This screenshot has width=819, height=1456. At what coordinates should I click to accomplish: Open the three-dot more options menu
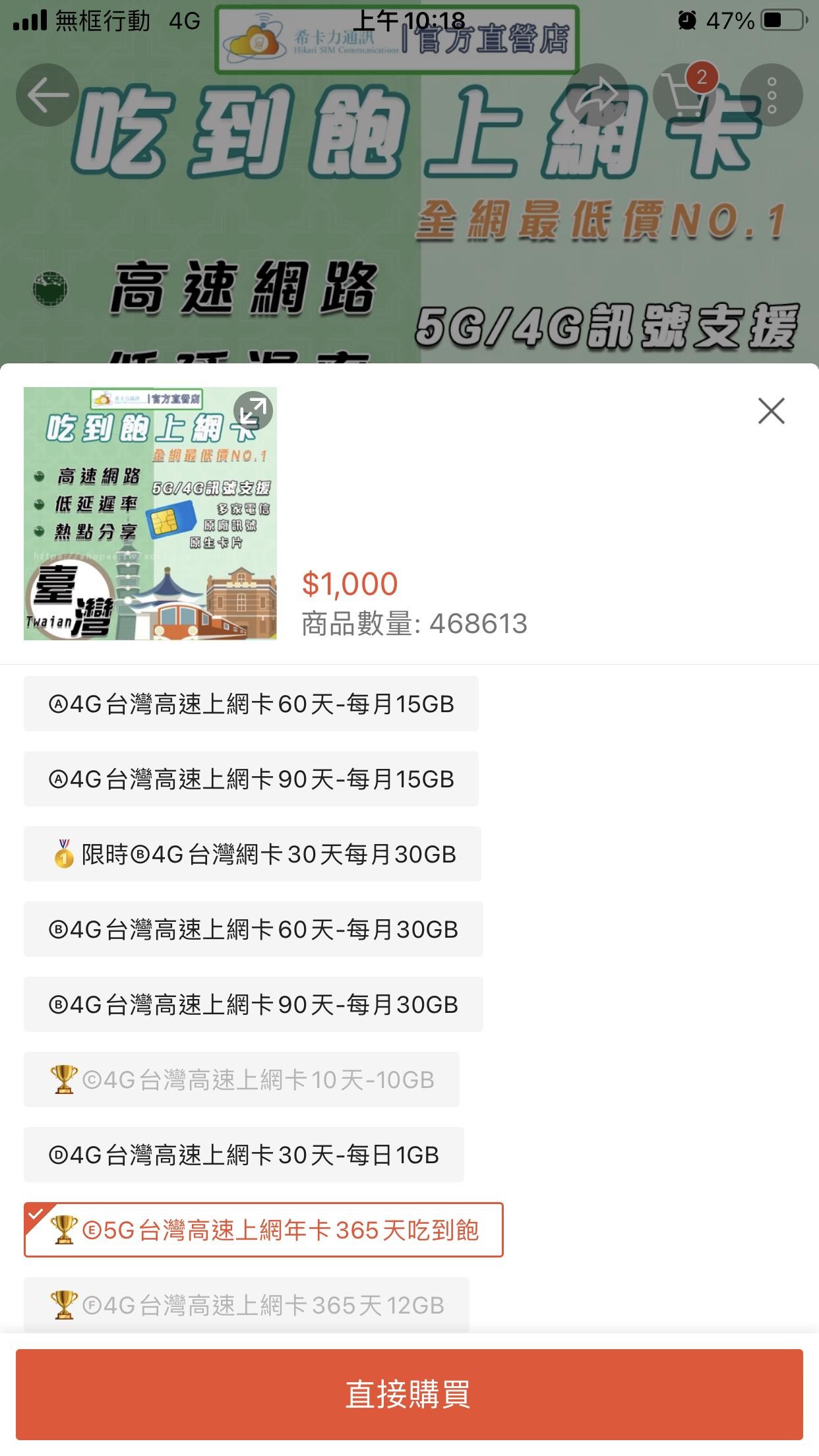(773, 94)
